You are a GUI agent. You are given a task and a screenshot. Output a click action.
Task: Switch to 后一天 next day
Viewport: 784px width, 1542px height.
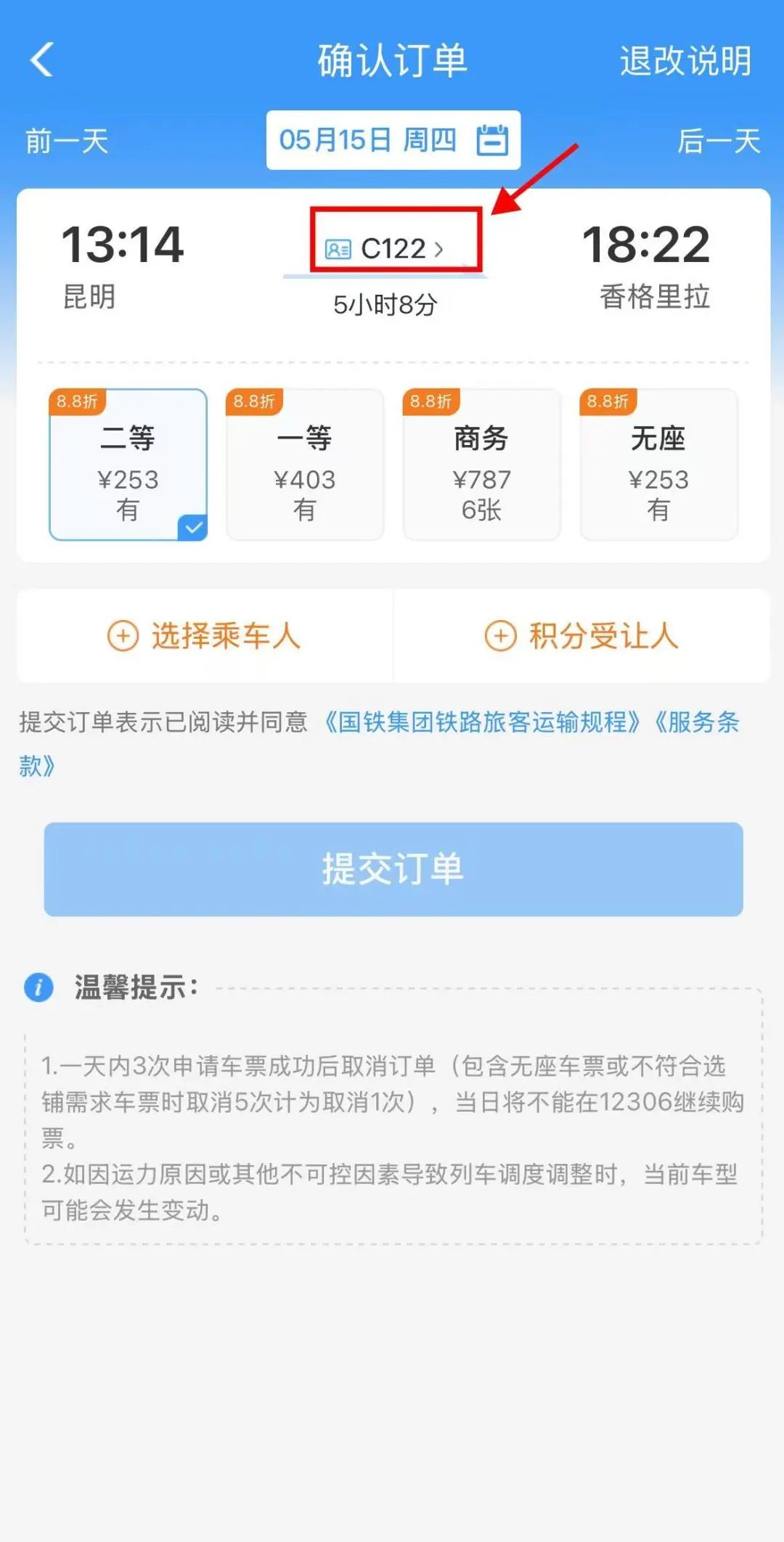718,141
